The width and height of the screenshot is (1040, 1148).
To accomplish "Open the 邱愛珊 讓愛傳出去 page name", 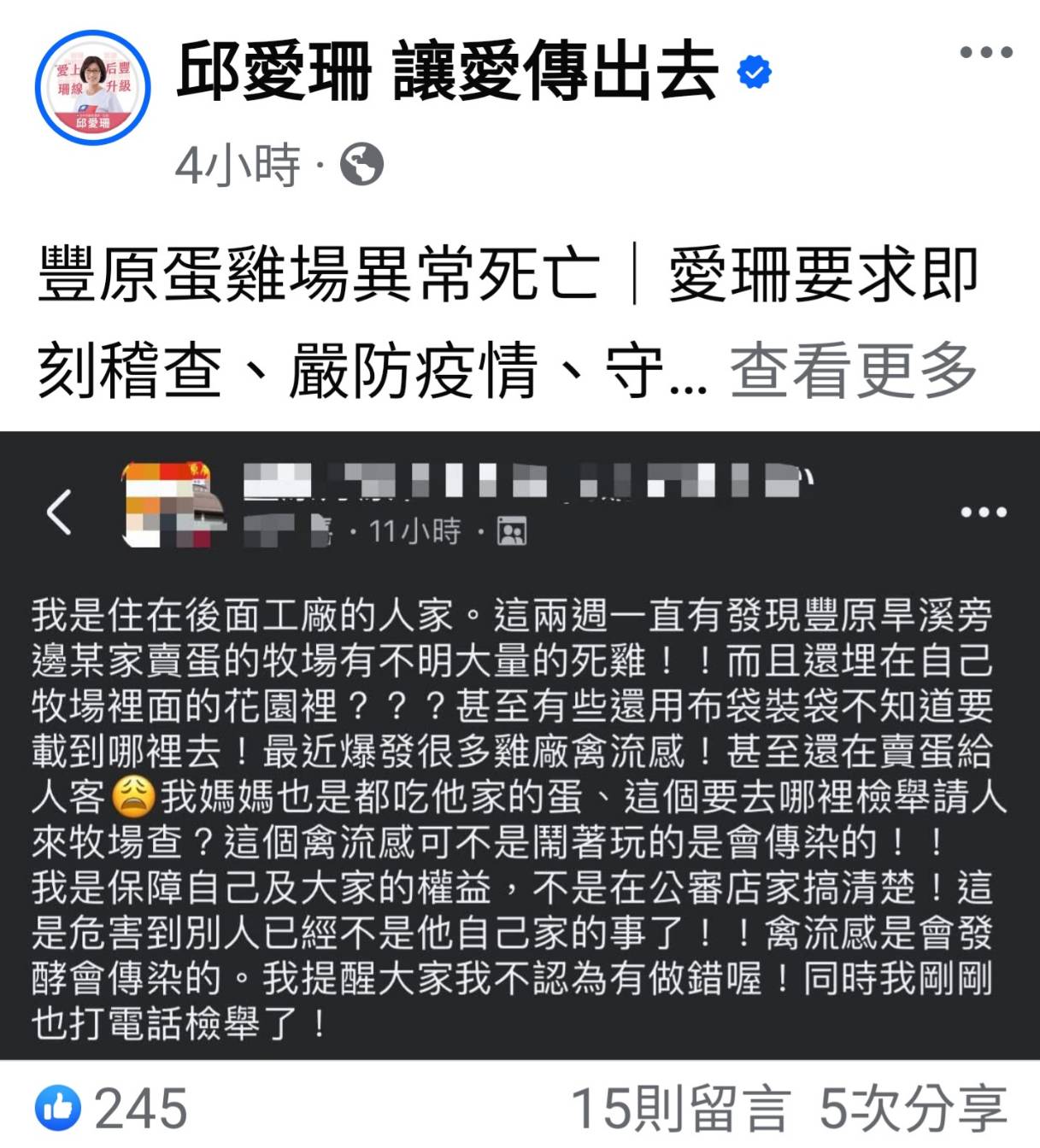I will tap(446, 73).
